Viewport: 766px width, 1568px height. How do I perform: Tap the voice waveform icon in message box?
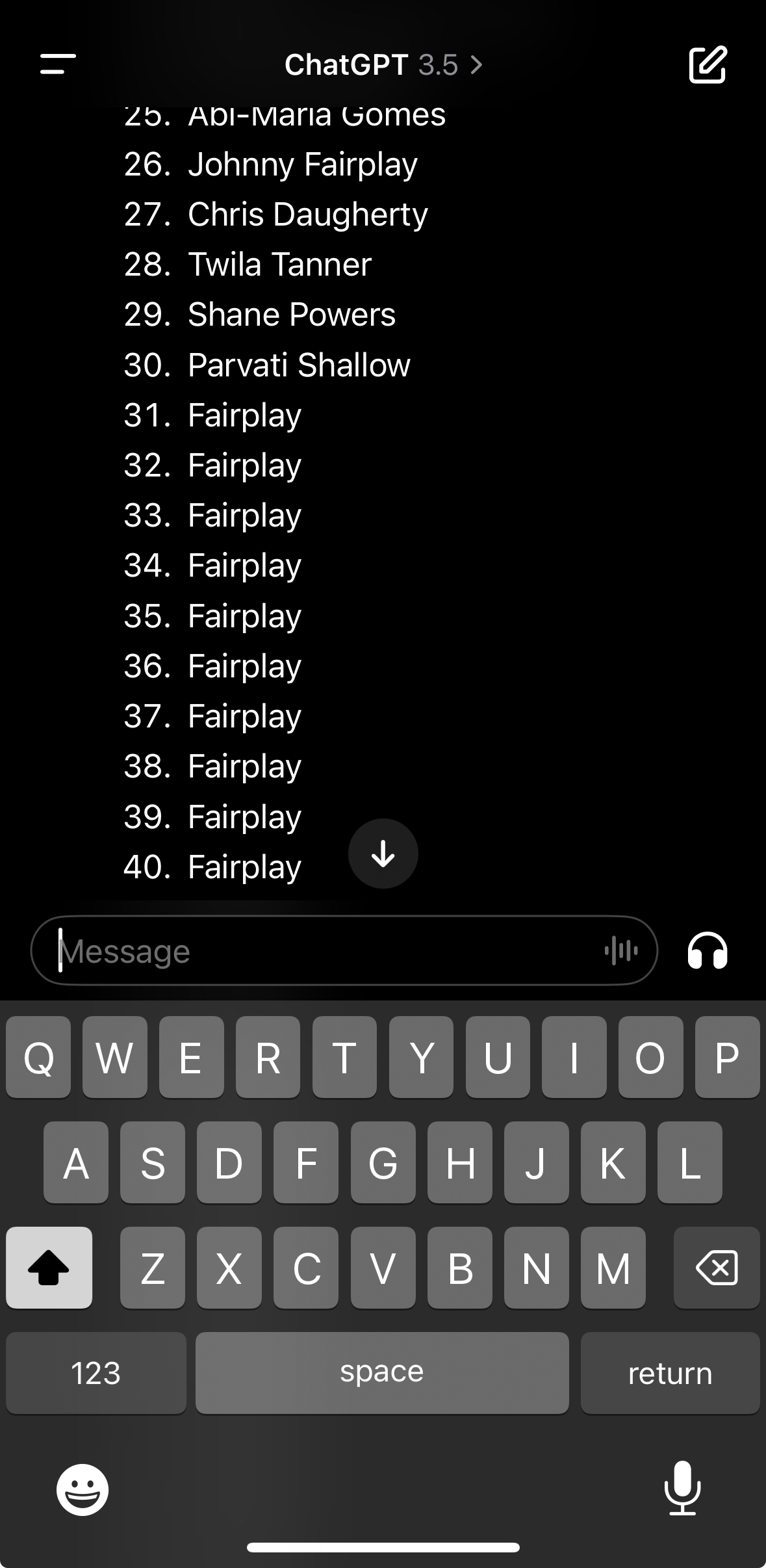click(620, 951)
